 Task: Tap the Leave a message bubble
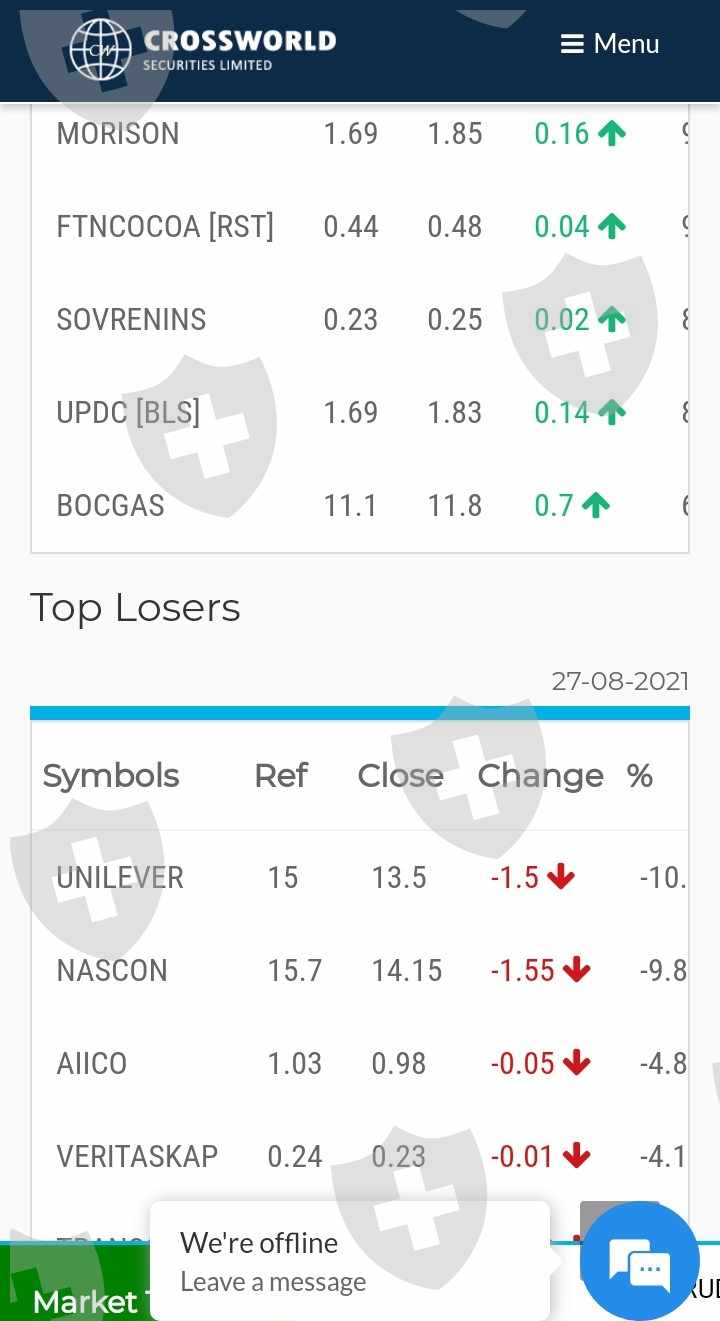pos(349,1261)
